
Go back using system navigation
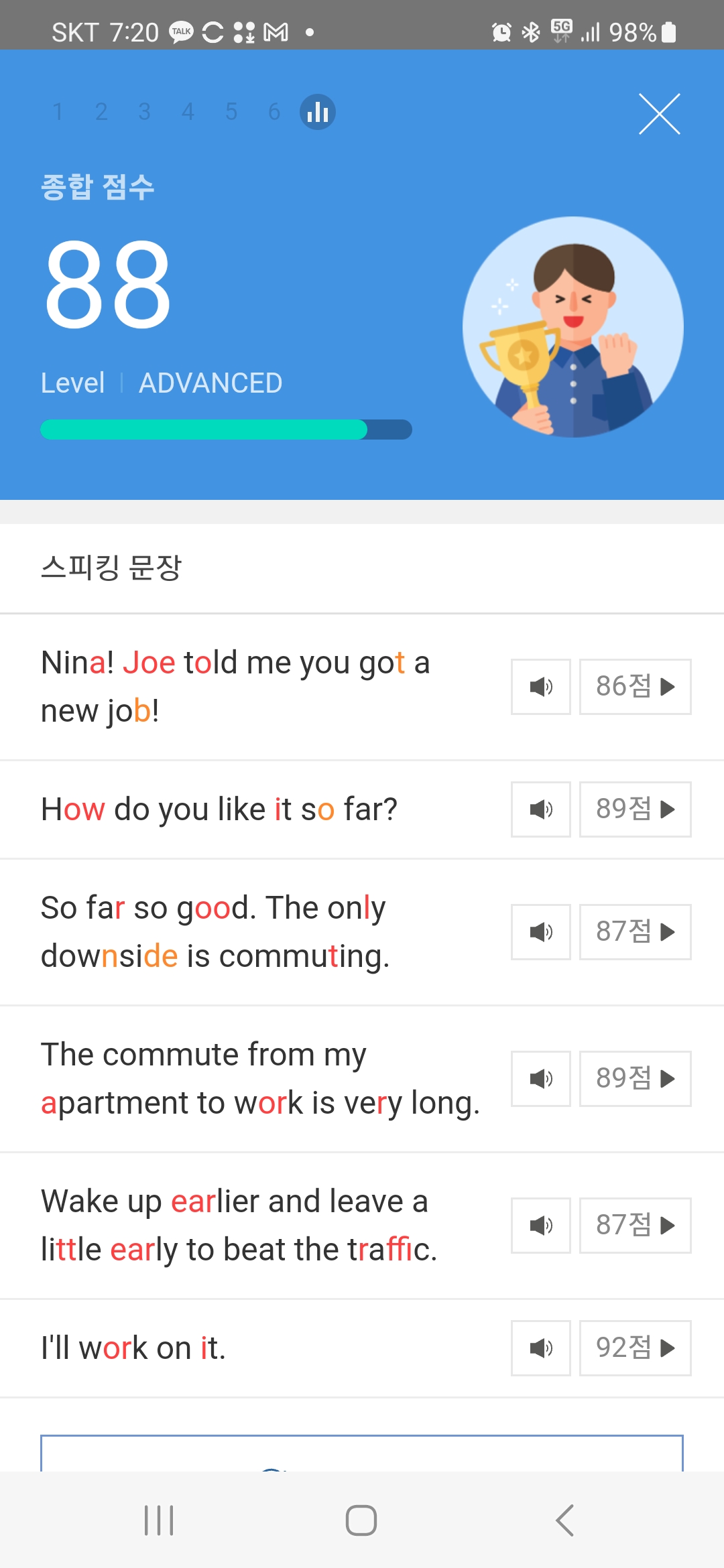565,1520
